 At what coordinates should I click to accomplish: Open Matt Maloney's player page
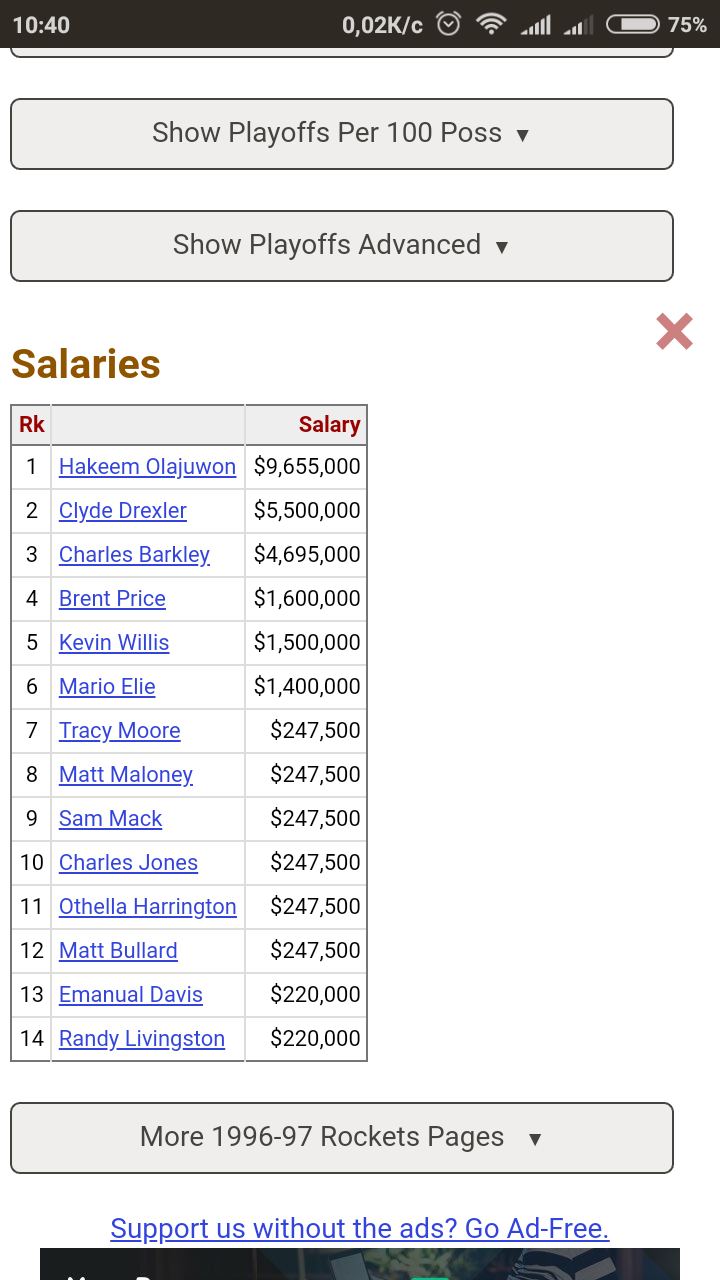[126, 775]
